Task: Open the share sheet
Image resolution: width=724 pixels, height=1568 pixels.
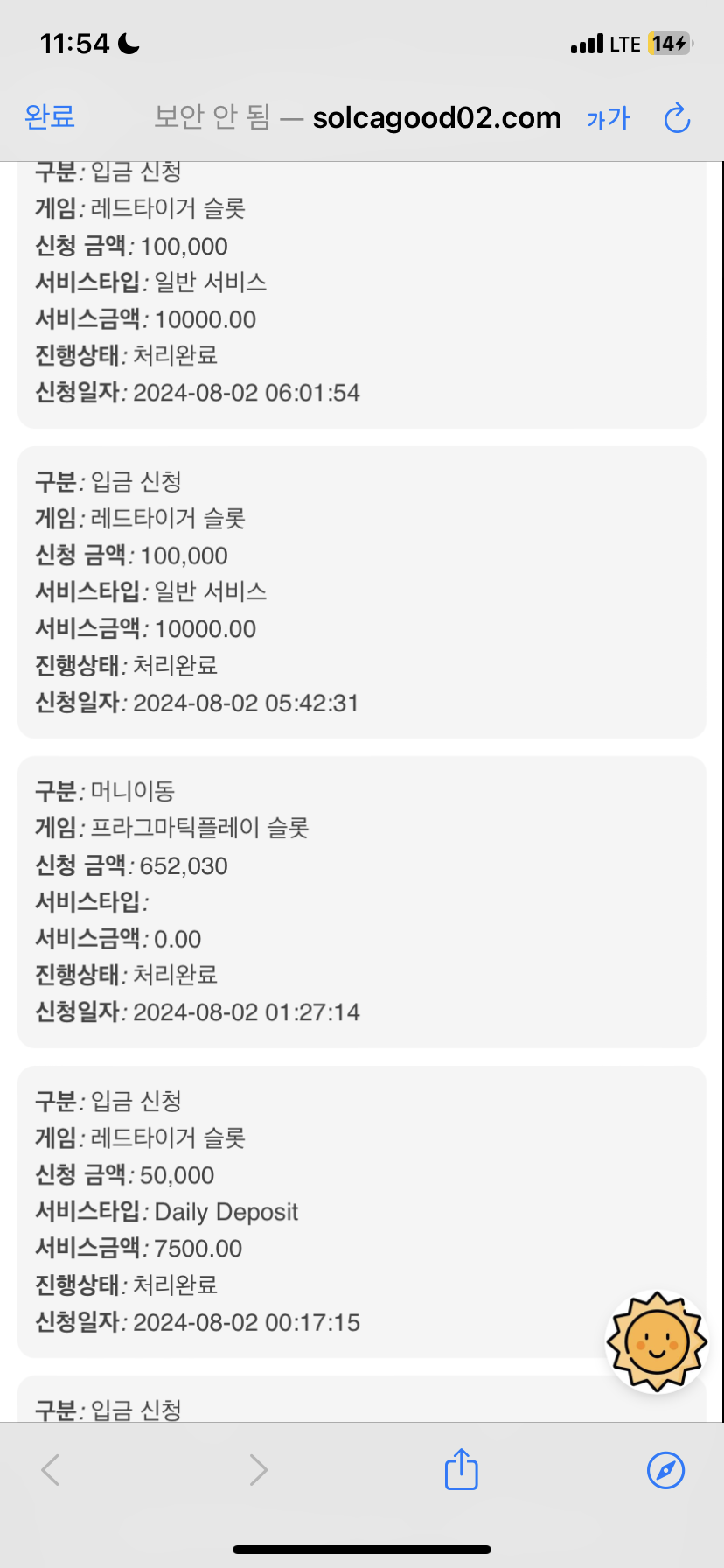Action: coord(461,1468)
